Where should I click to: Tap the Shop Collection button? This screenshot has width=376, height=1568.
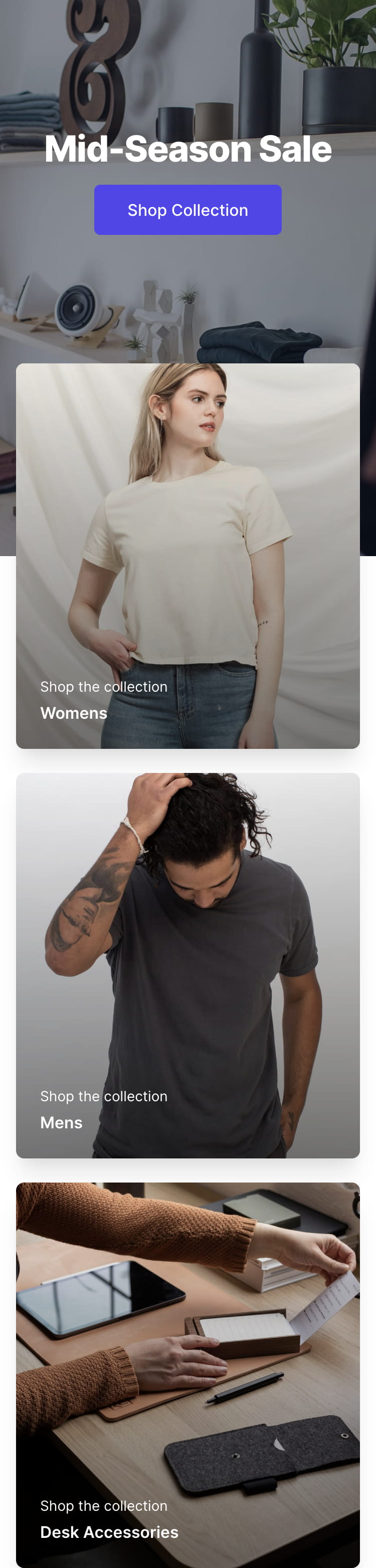click(x=187, y=210)
